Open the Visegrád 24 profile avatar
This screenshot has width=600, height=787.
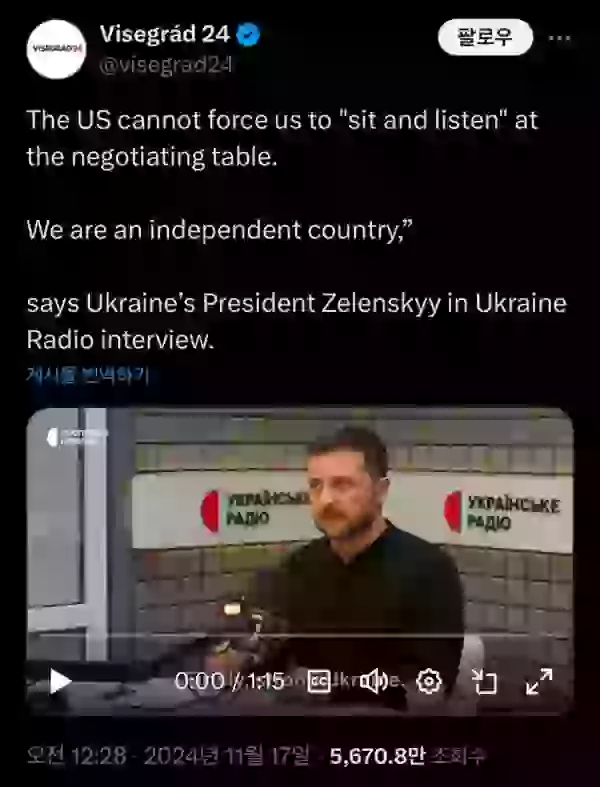tap(56, 48)
